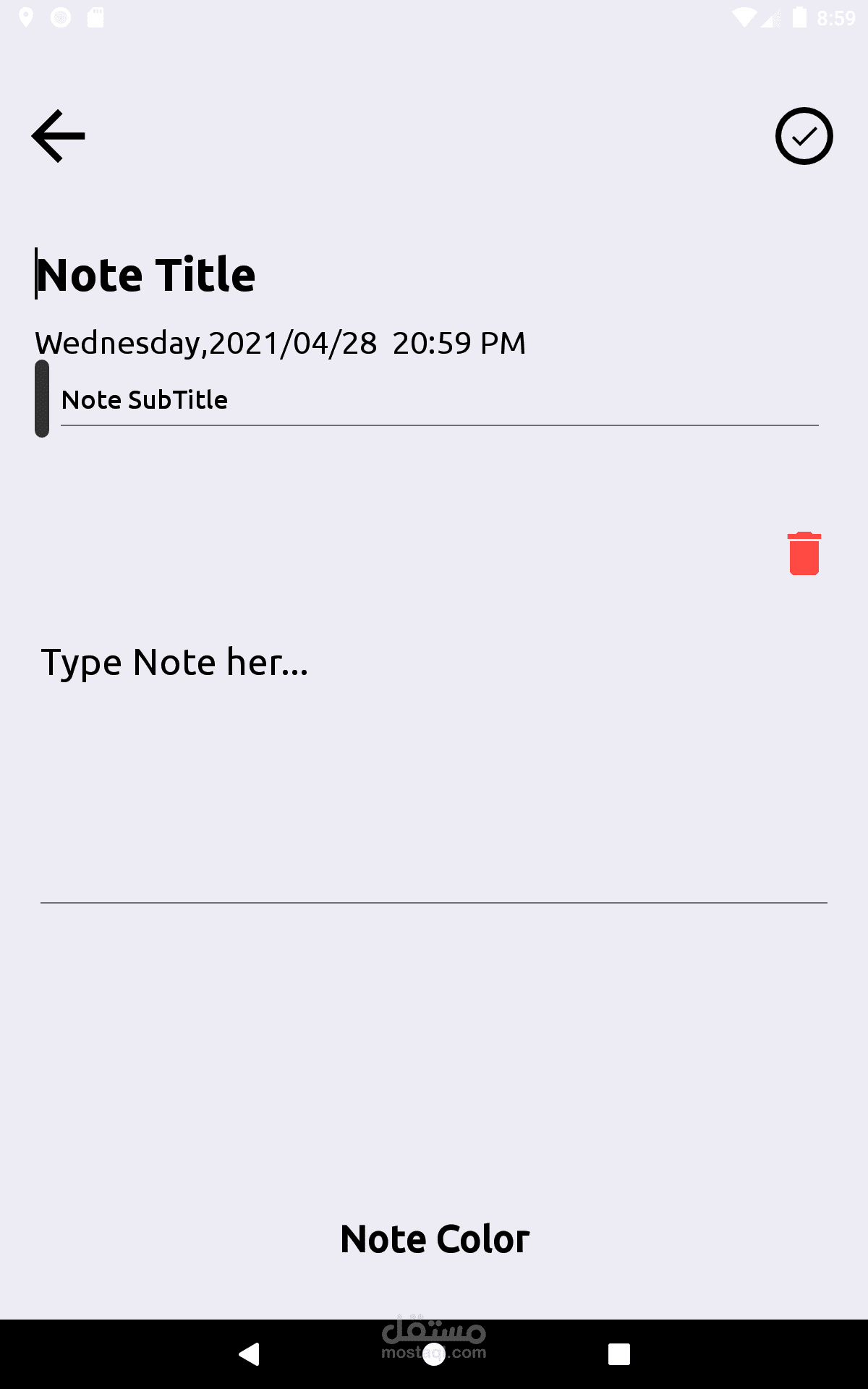Image resolution: width=868 pixels, height=1389 pixels.
Task: Tap the system back button
Action: (x=249, y=1354)
